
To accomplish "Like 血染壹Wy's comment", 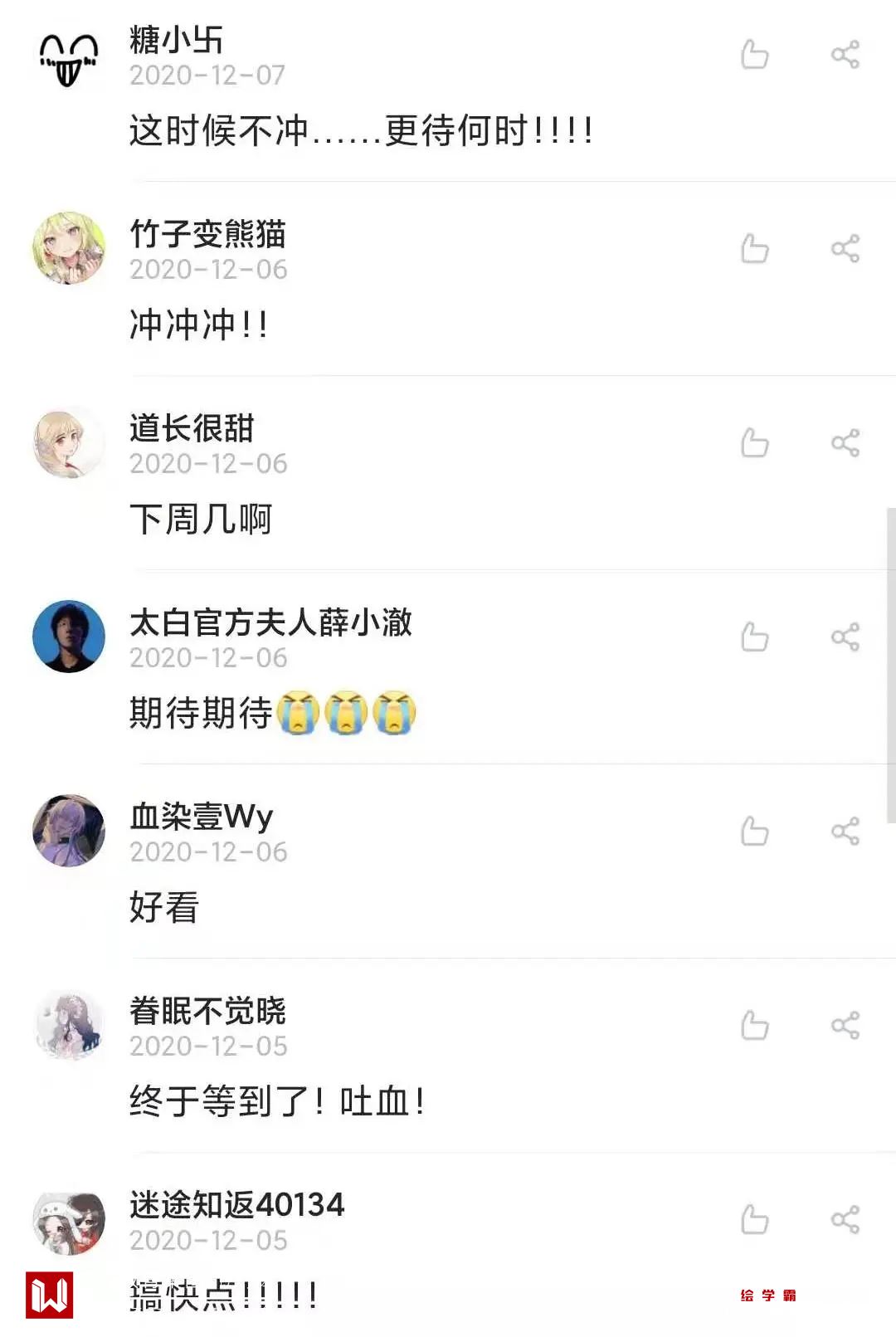I will (x=754, y=832).
